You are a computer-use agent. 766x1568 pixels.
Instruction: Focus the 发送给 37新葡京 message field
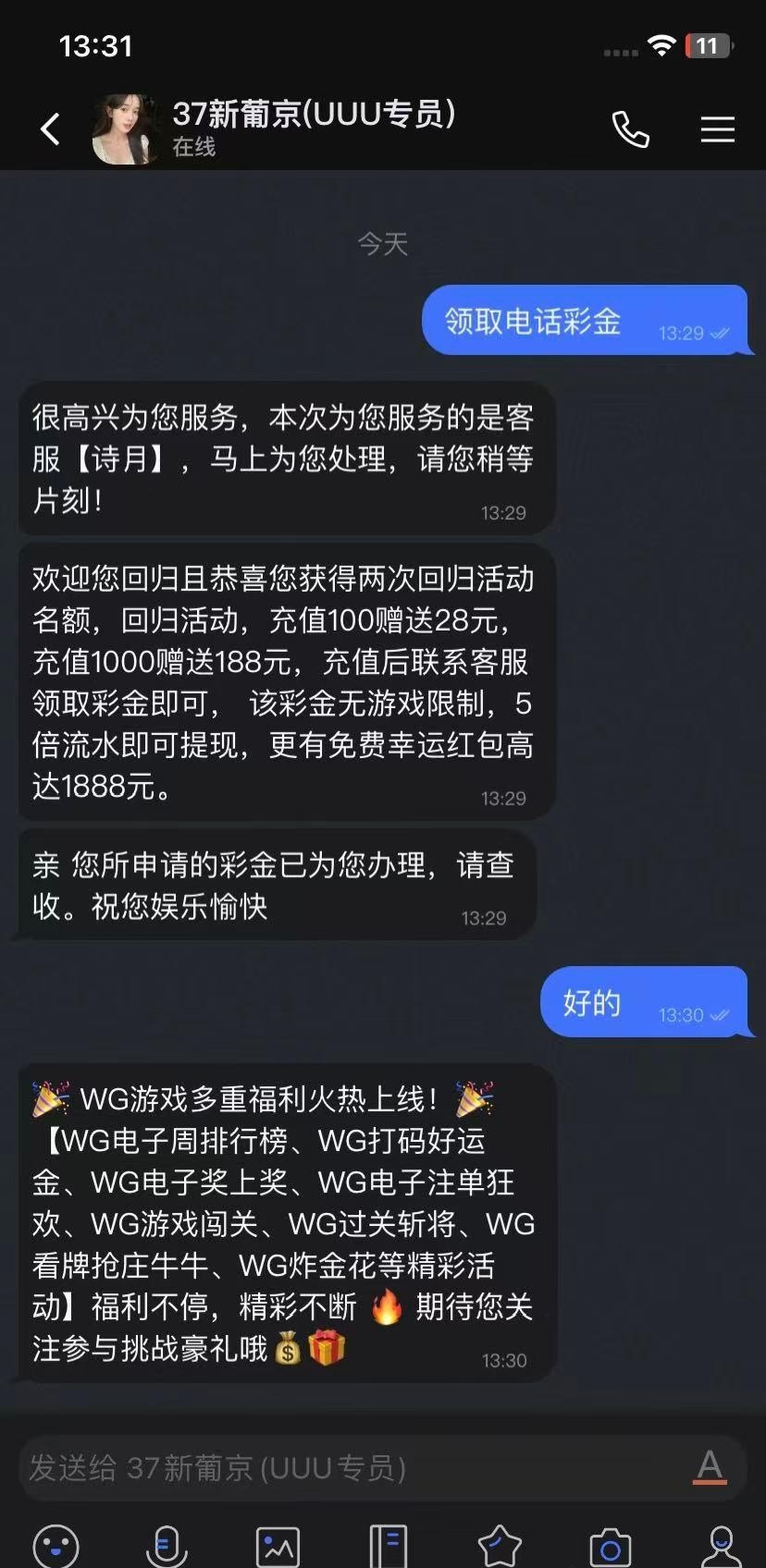[x=352, y=1467]
